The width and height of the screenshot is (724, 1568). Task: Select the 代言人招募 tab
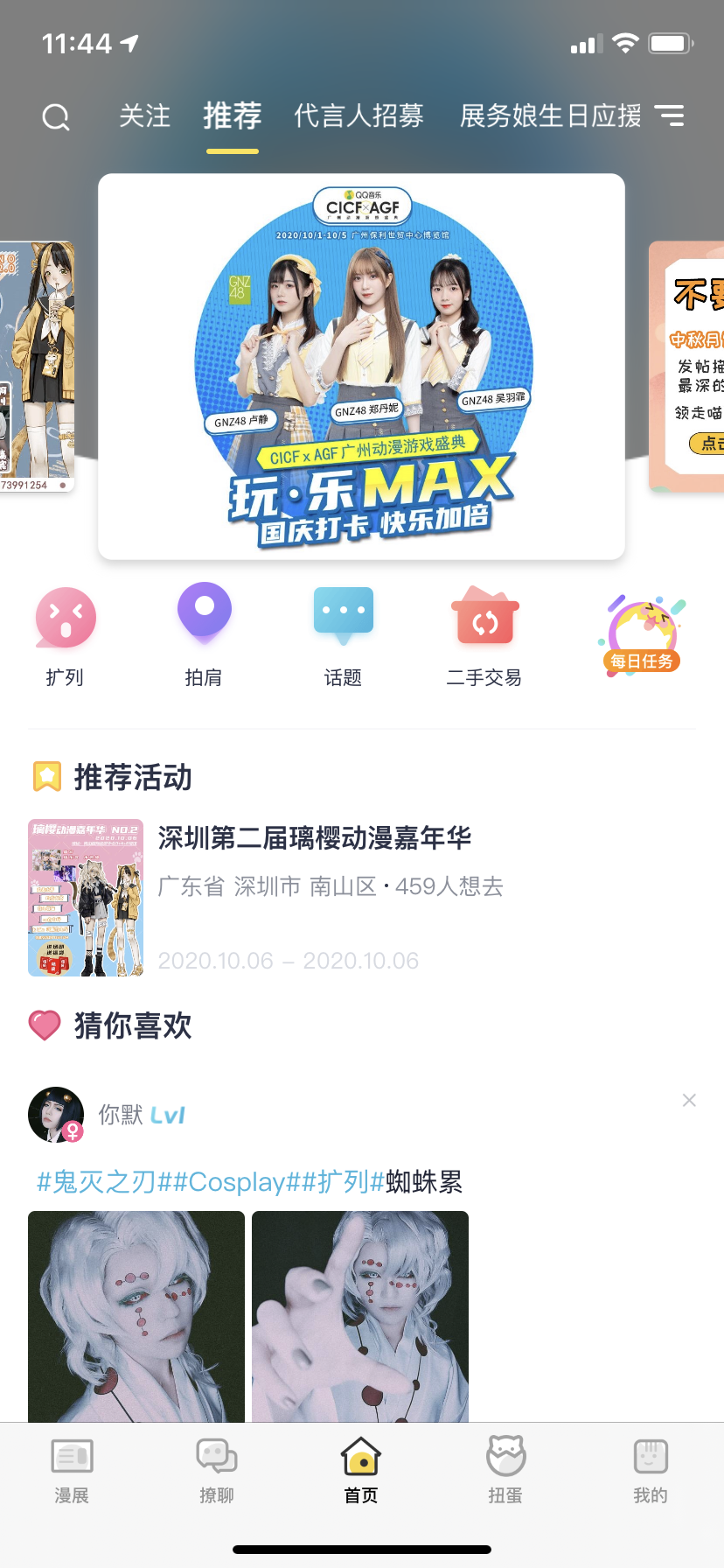pos(359,116)
